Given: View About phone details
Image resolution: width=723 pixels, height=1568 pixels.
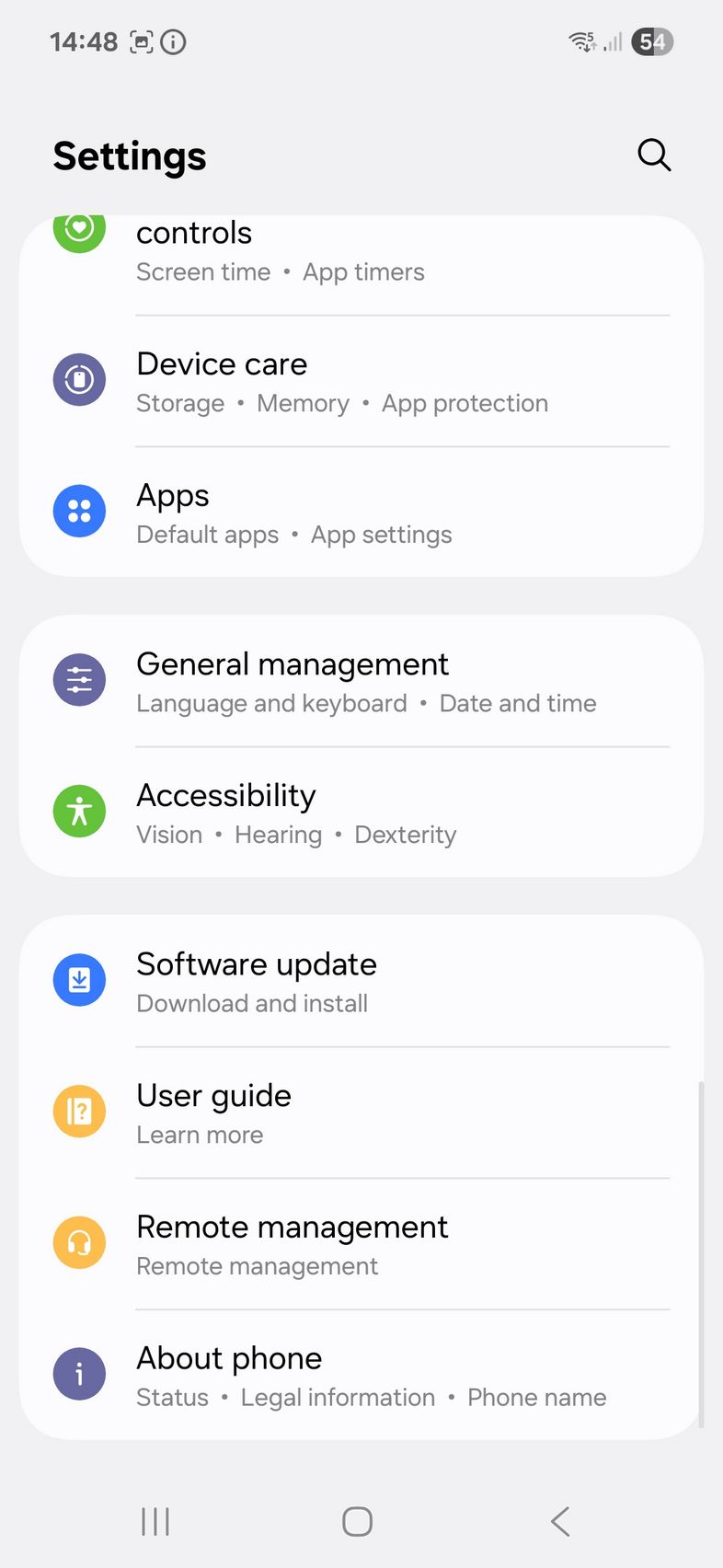Looking at the screenshot, I should click(361, 1375).
